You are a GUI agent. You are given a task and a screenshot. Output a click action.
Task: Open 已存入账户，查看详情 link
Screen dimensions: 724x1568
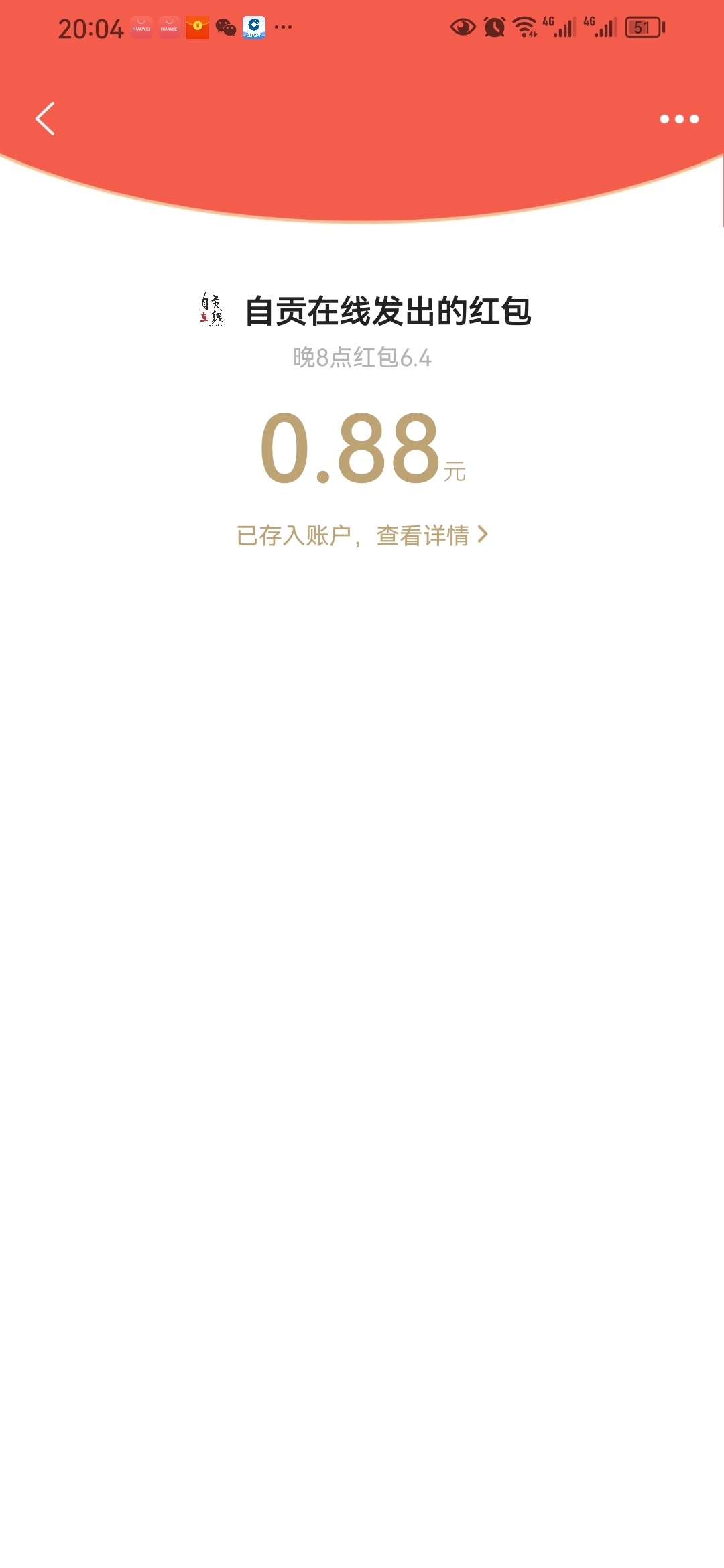[x=362, y=535]
